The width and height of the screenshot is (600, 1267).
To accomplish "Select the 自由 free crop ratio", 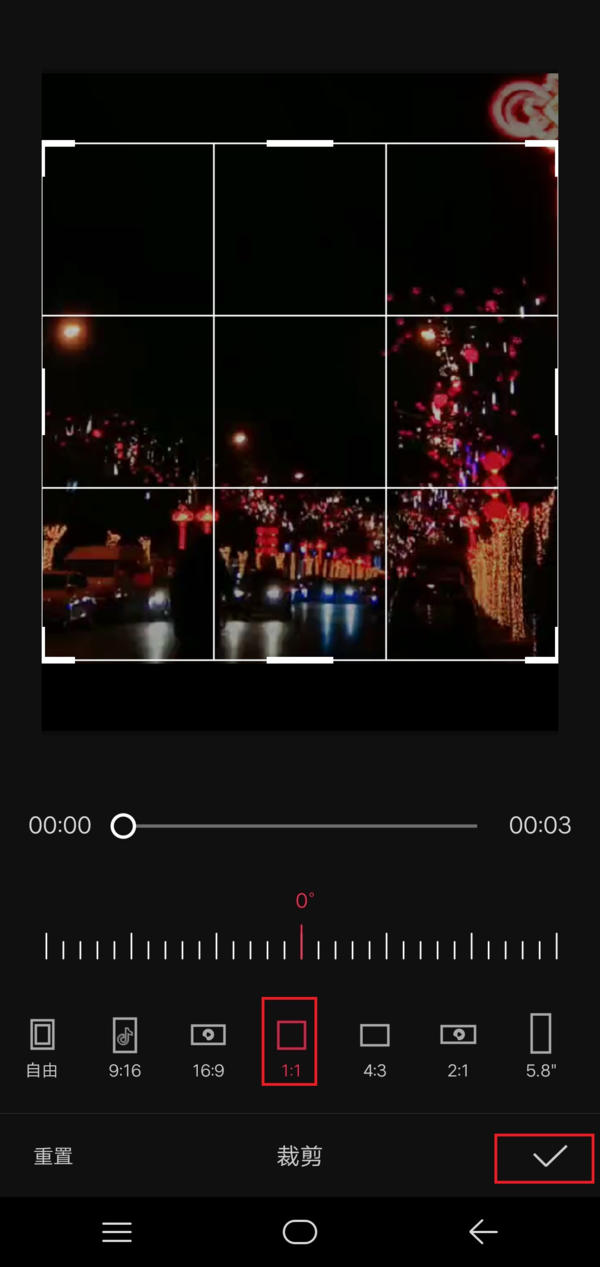I will click(x=42, y=1046).
